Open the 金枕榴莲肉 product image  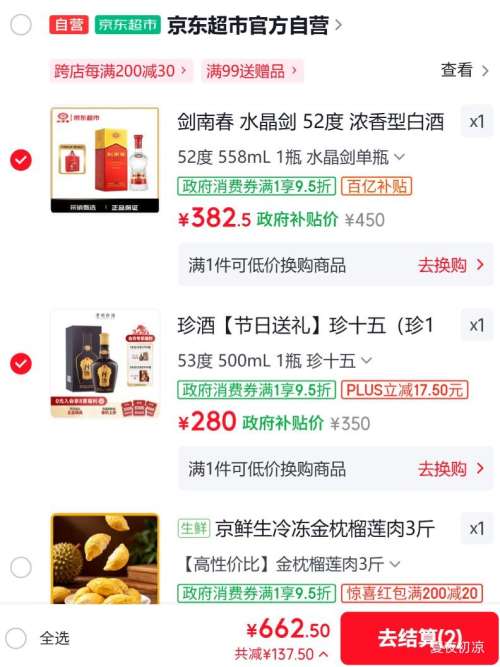105,559
